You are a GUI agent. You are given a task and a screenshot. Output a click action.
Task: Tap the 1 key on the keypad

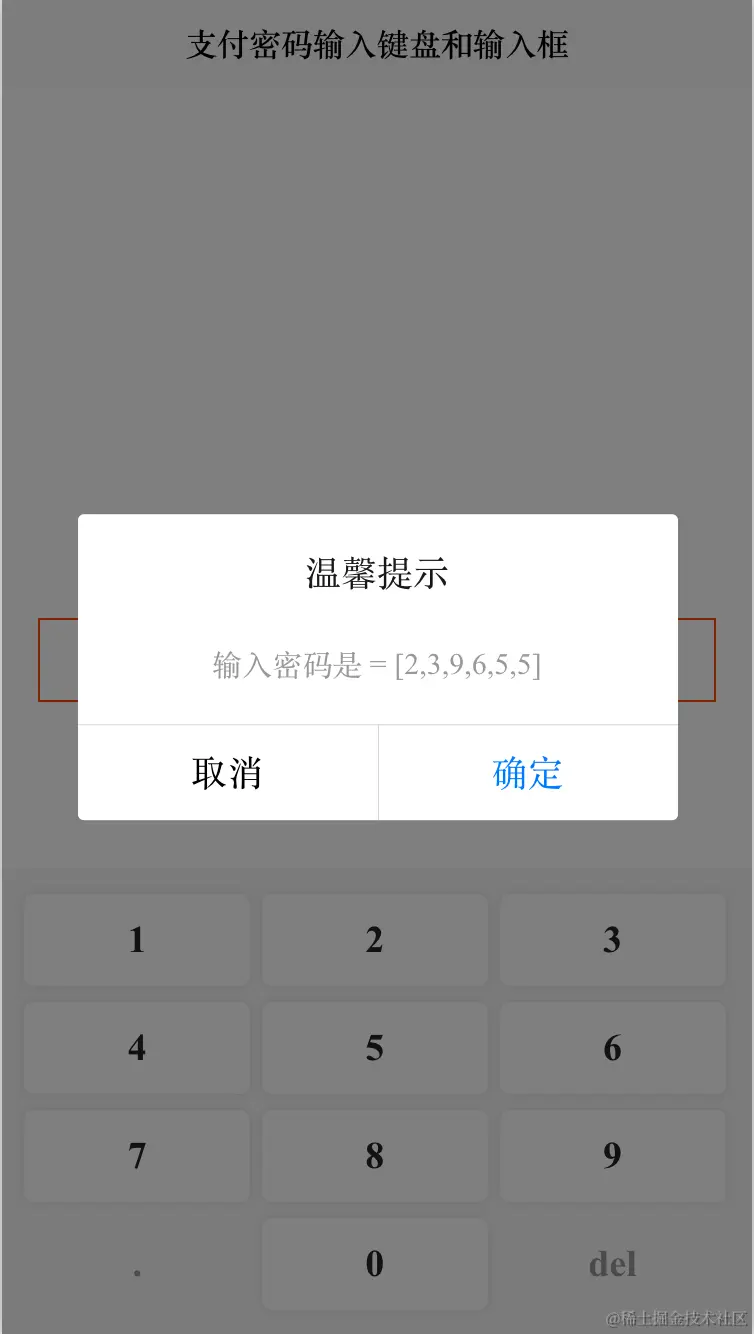click(137, 940)
